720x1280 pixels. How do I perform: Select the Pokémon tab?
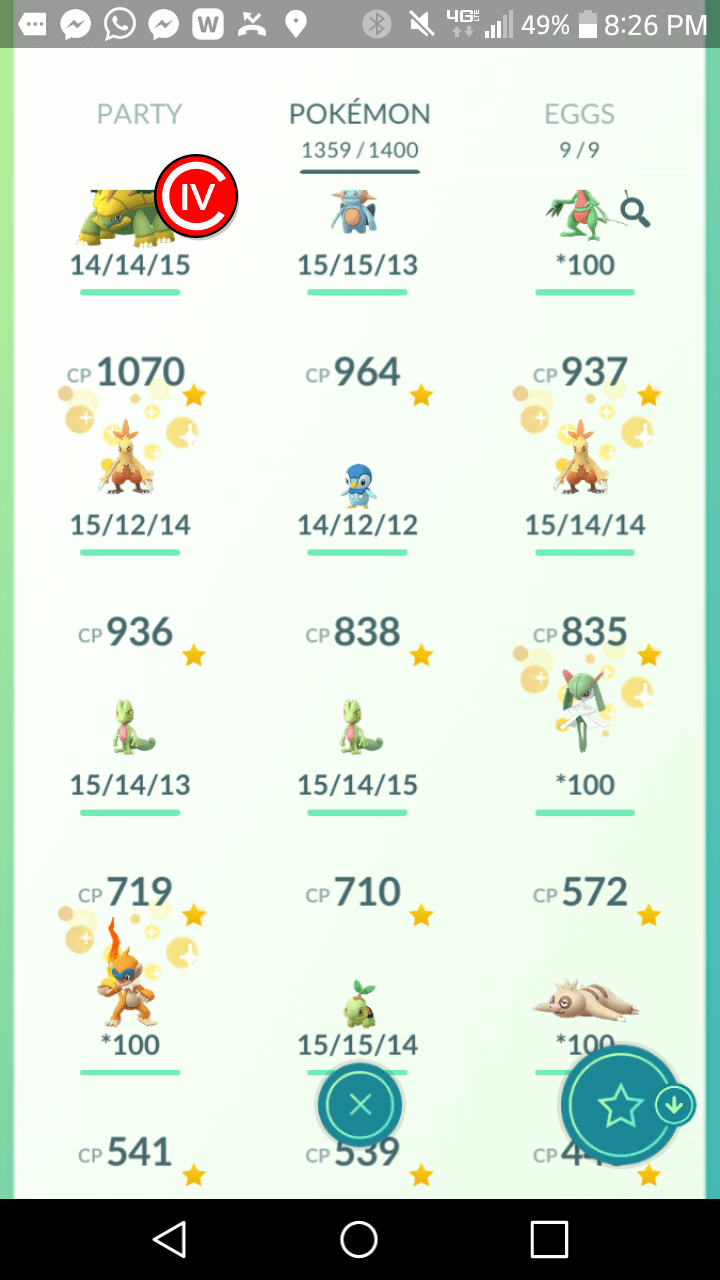coord(359,114)
